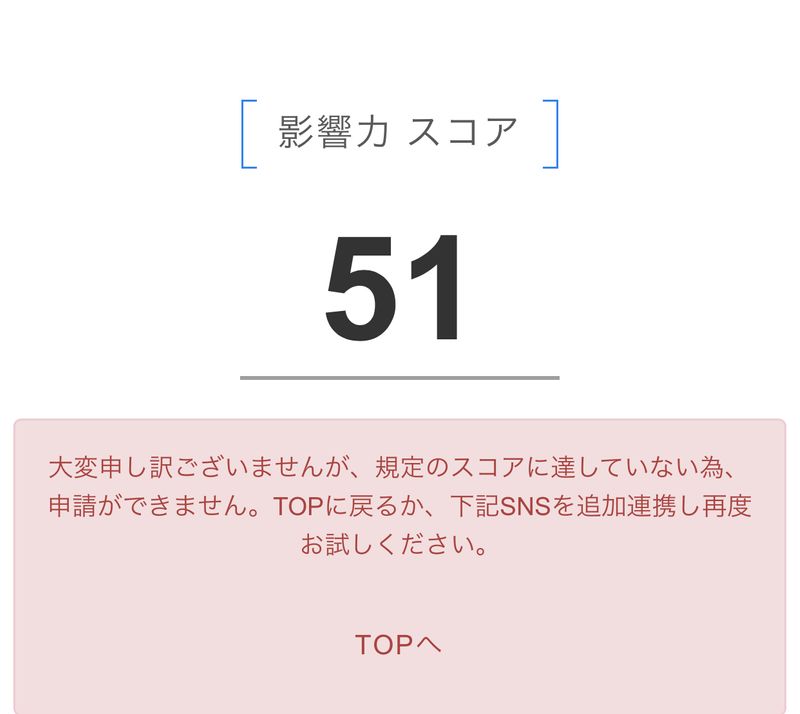The image size is (800, 714).
Task: Tap the TOPへ link to return
Action: pos(398,645)
